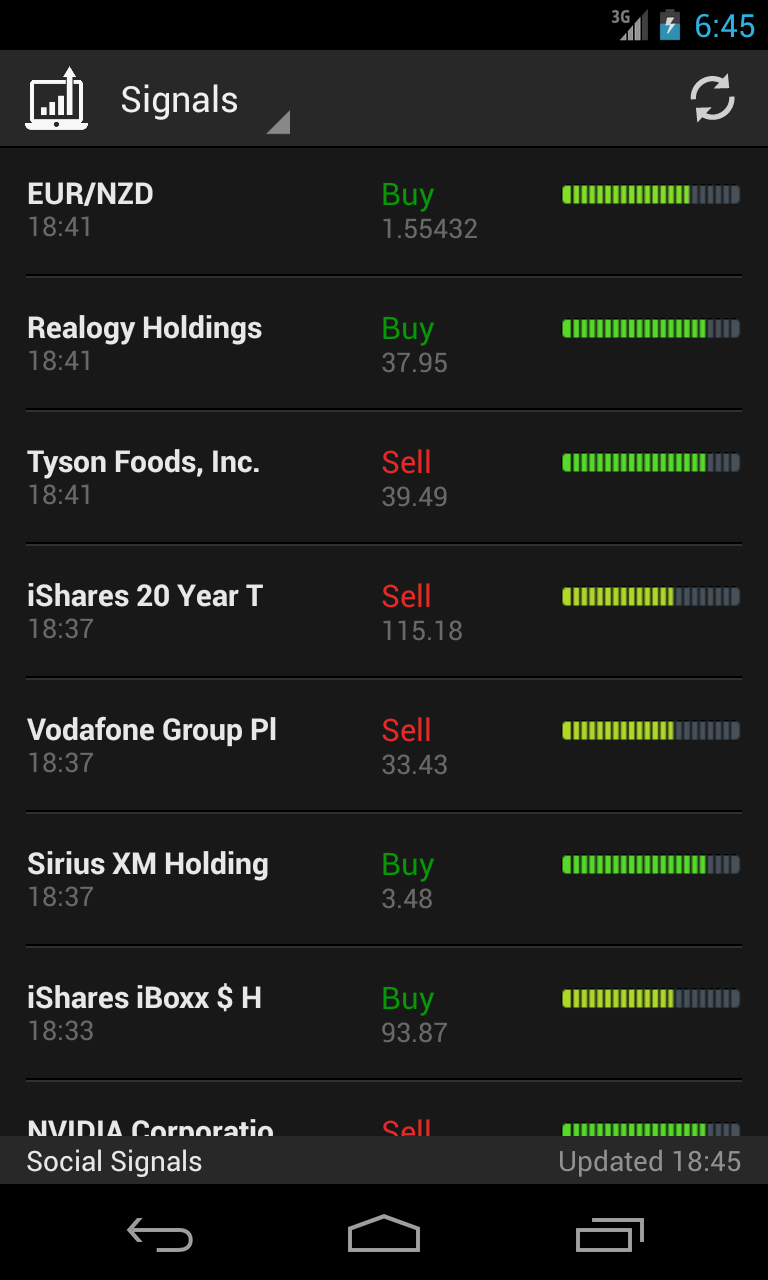Viewport: 768px width, 1280px height.
Task: Select the iShares 20 Year T signal
Action: coord(384,612)
